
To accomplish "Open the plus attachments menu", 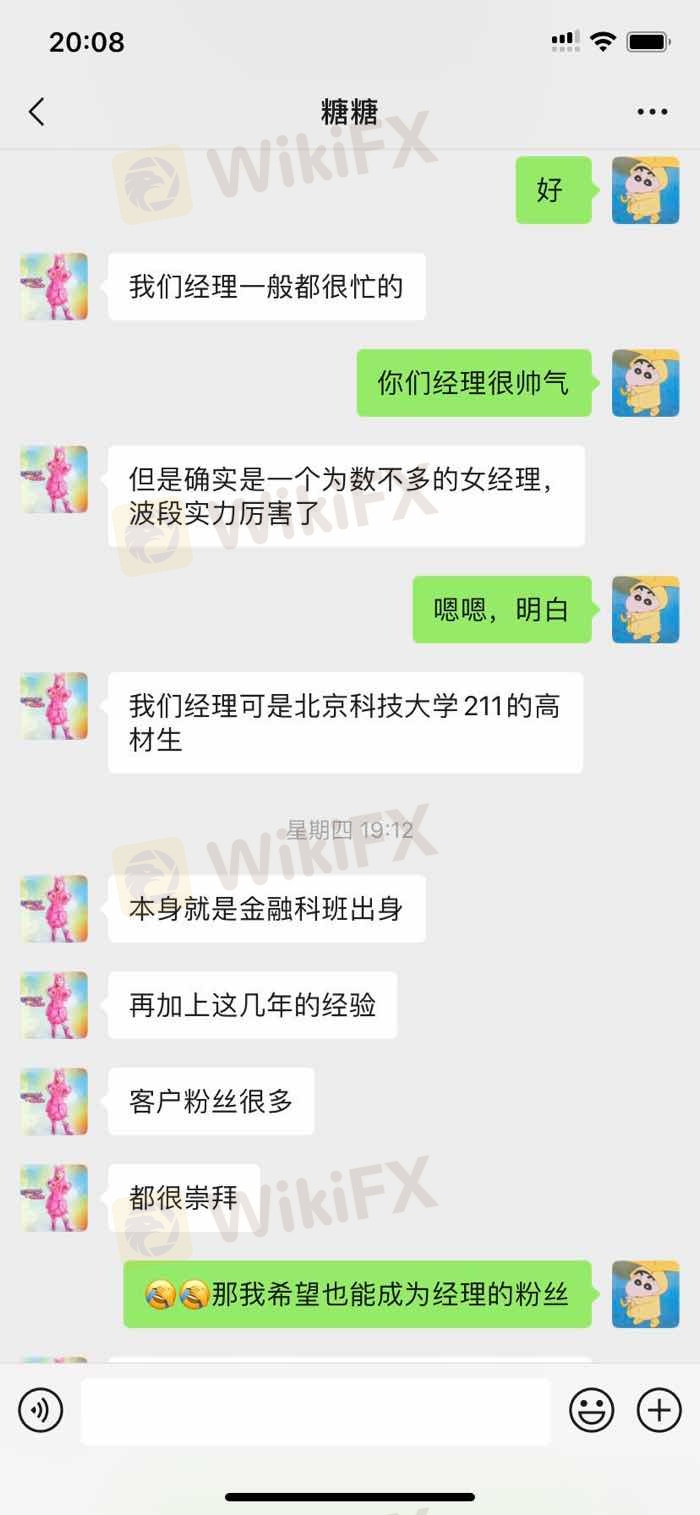I will (x=659, y=1411).
